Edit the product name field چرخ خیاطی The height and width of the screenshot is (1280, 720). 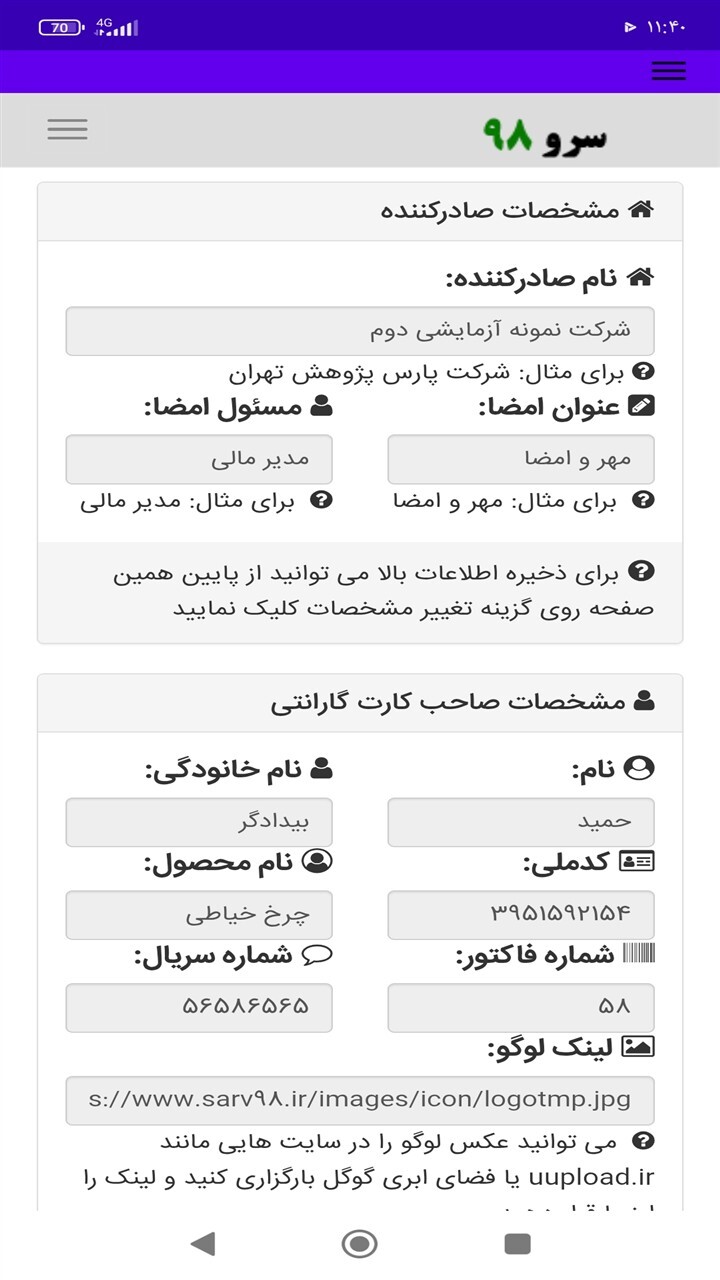[x=199, y=915]
